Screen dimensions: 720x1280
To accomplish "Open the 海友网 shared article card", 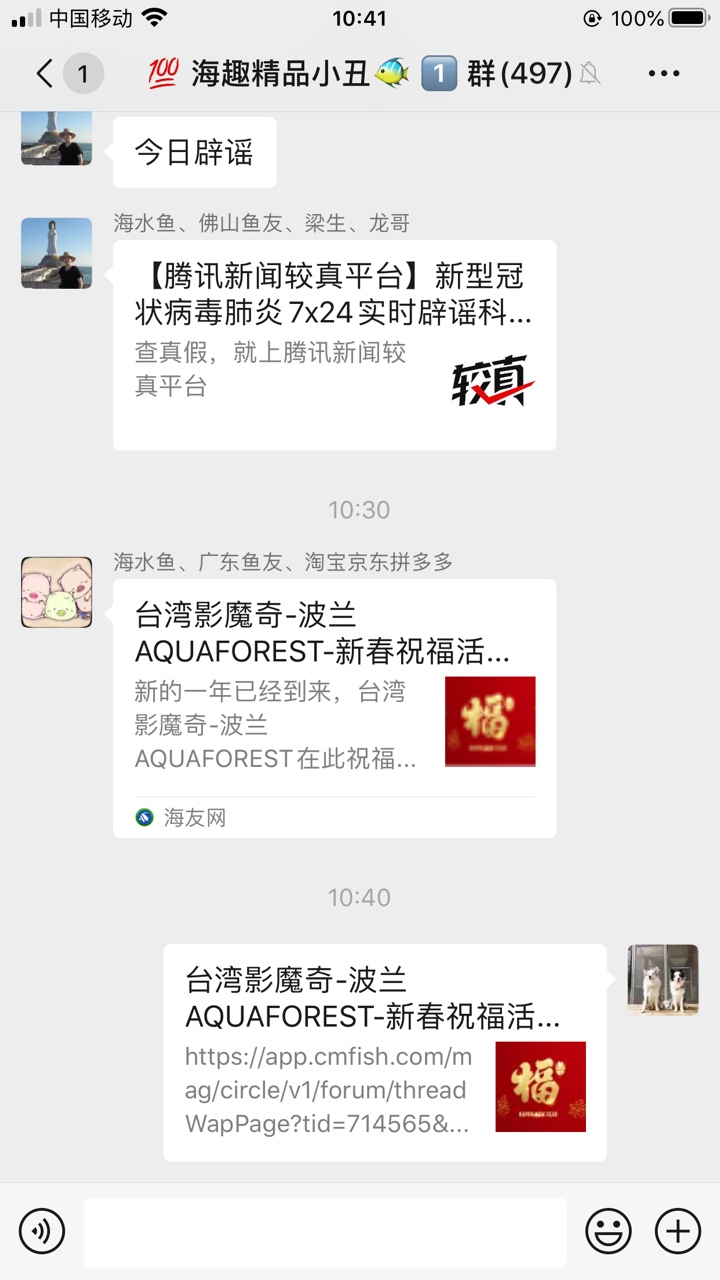I will pos(334,708).
